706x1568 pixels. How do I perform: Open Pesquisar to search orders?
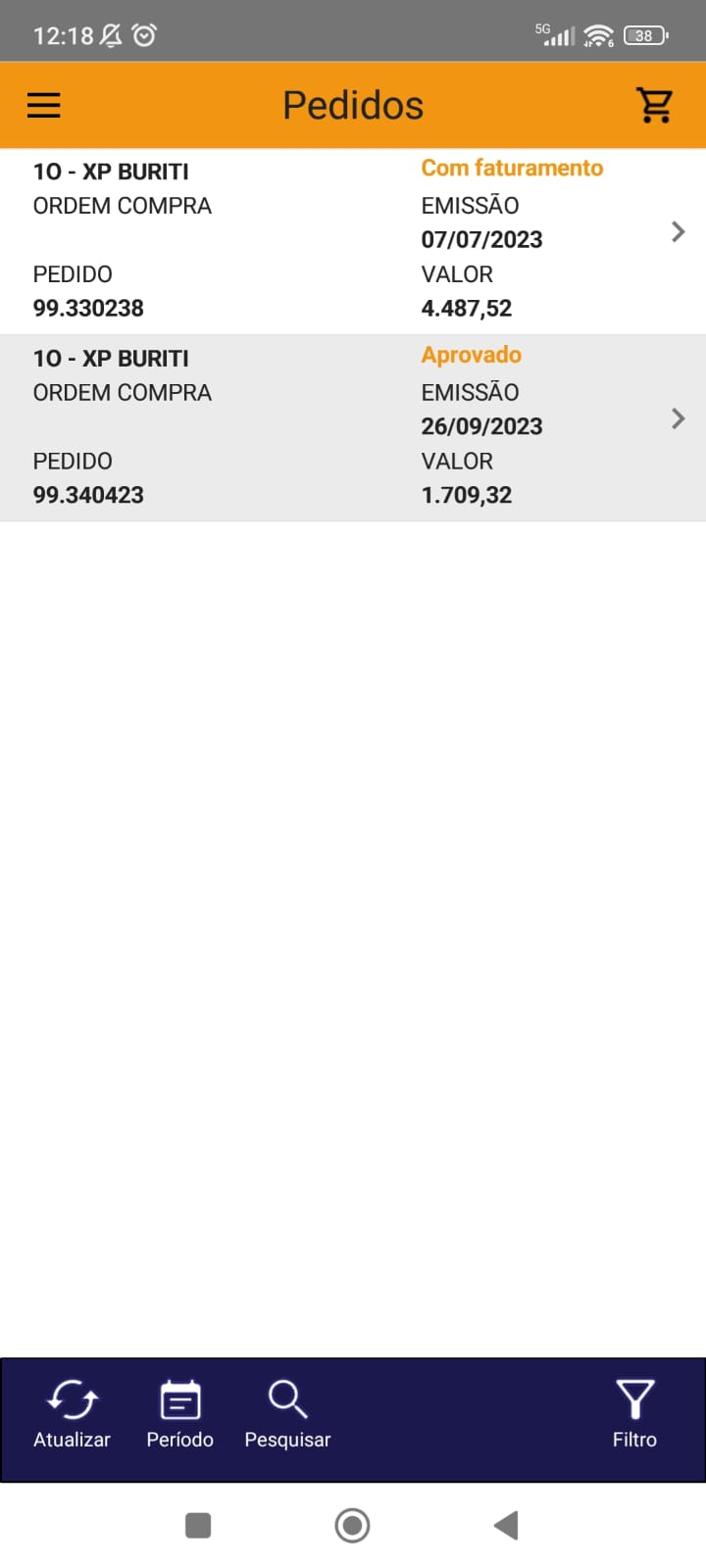(x=287, y=1415)
